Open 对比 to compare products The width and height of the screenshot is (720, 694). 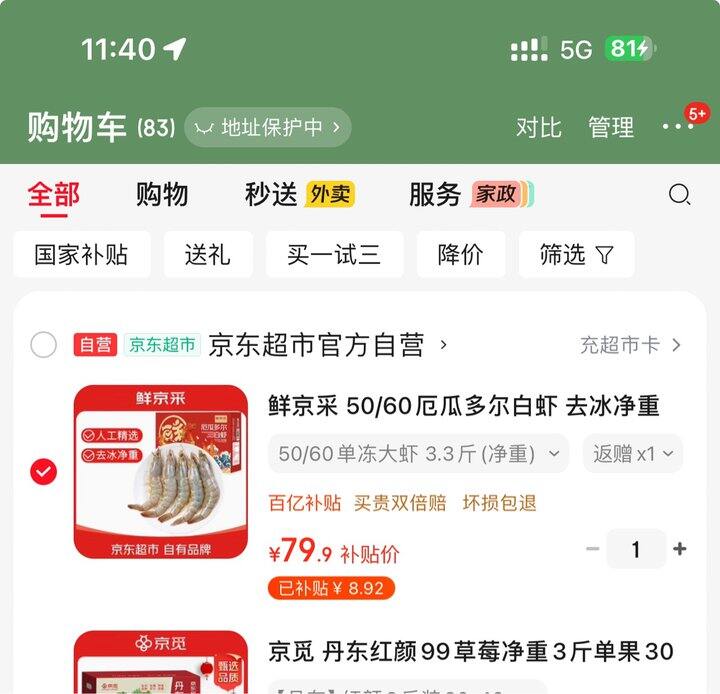539,128
